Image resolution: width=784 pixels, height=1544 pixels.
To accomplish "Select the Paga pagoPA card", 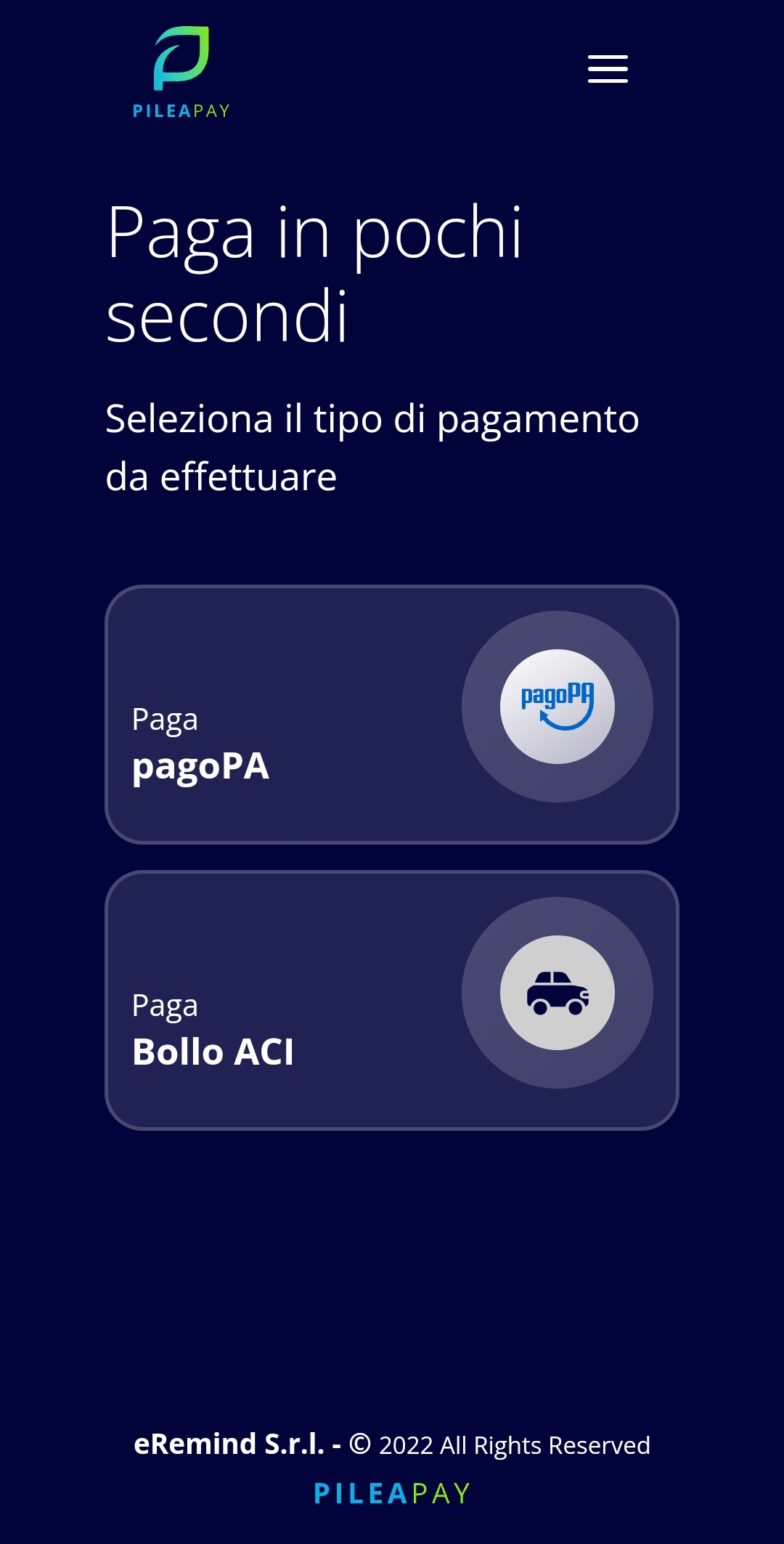I will point(392,715).
